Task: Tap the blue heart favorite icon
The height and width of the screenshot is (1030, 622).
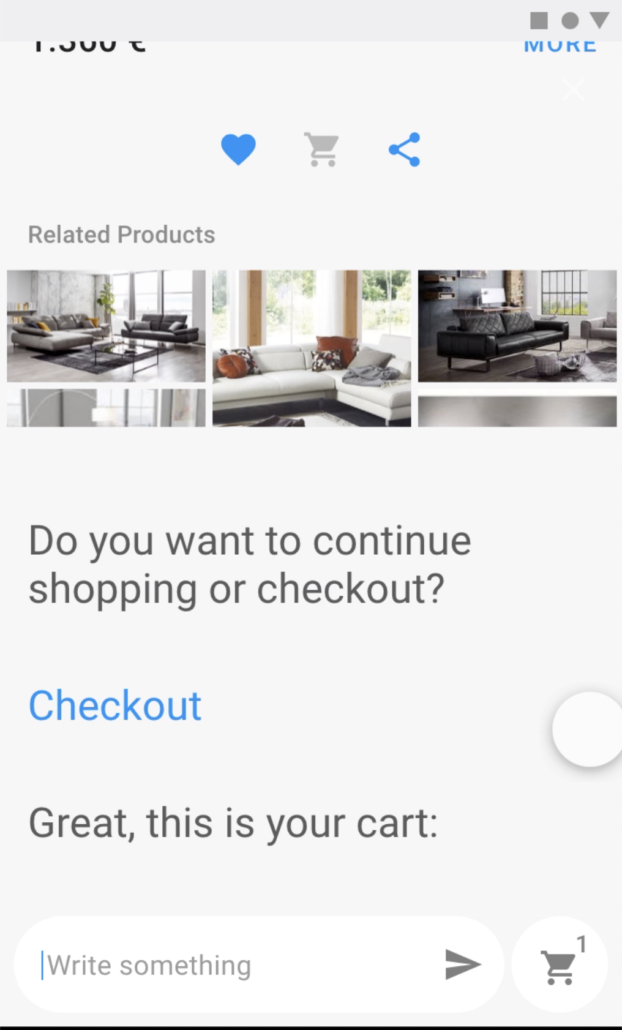Action: [238, 149]
